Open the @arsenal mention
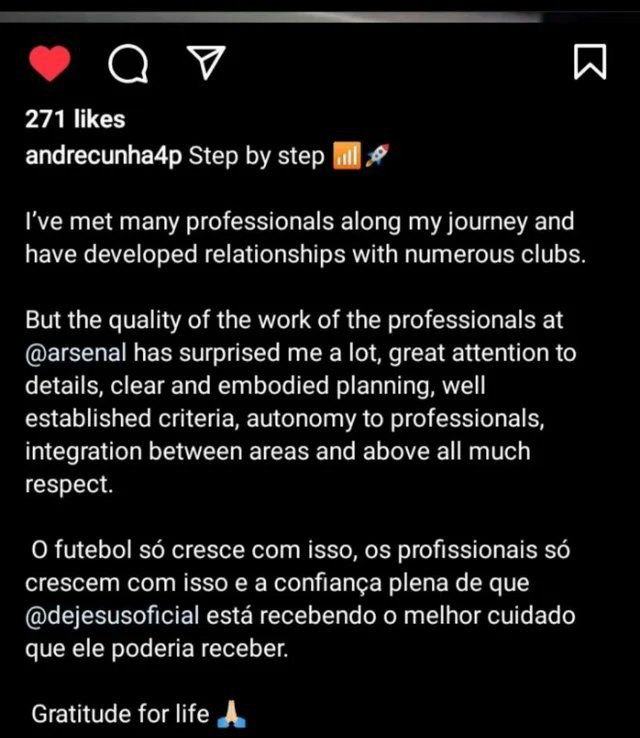 (76, 352)
